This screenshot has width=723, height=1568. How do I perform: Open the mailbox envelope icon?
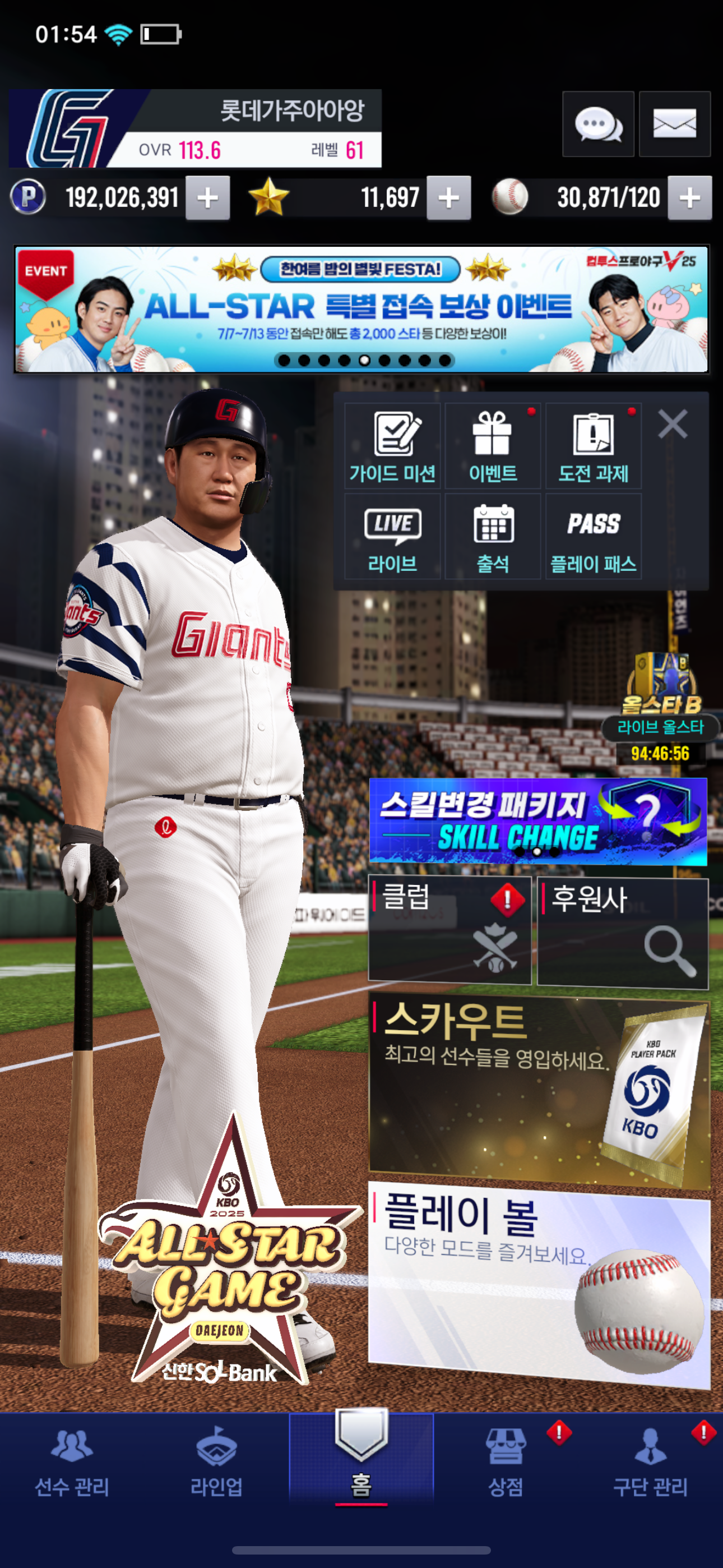click(674, 125)
